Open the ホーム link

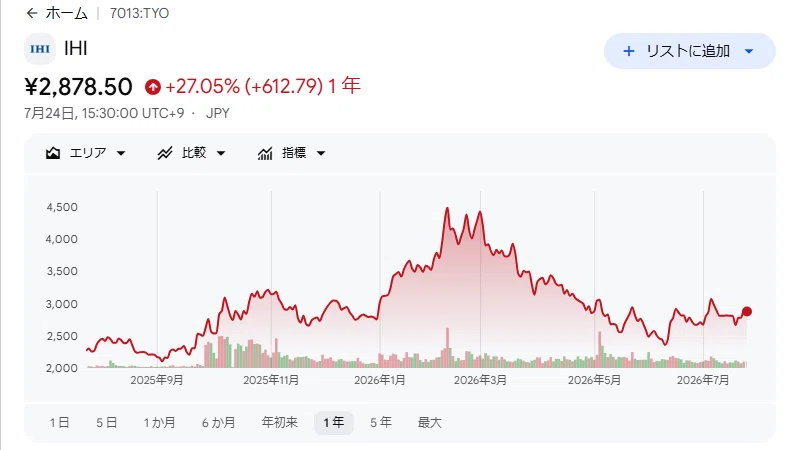(x=67, y=13)
